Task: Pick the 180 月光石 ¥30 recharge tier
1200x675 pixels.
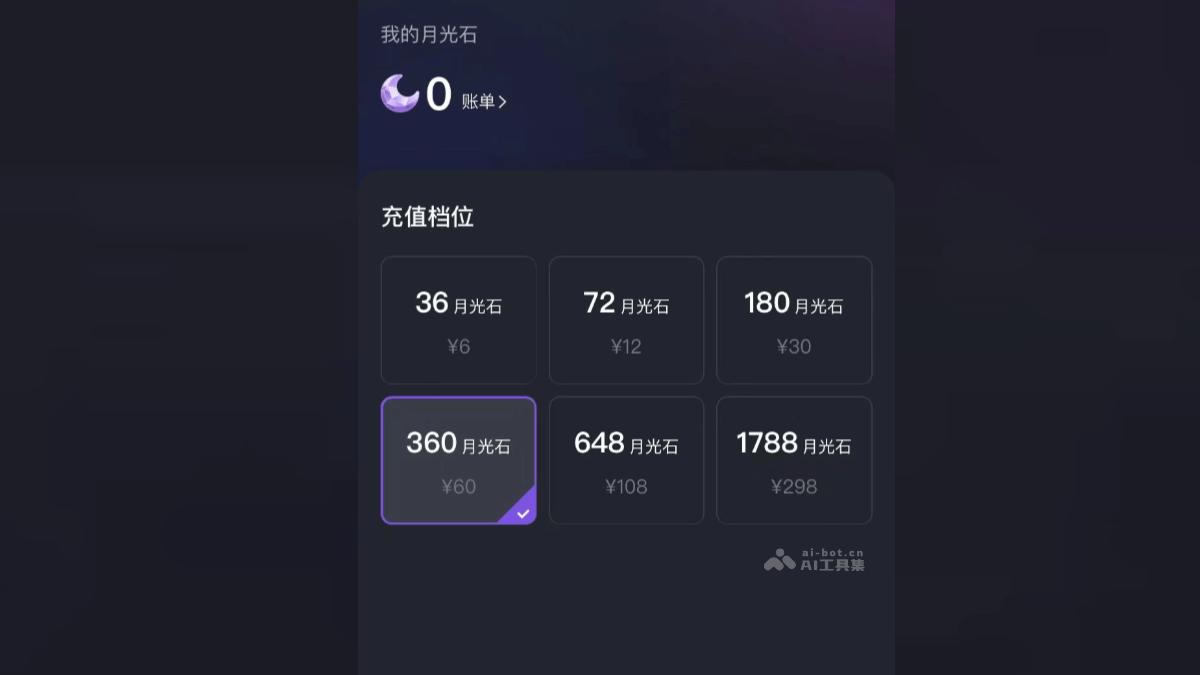Action: point(794,320)
